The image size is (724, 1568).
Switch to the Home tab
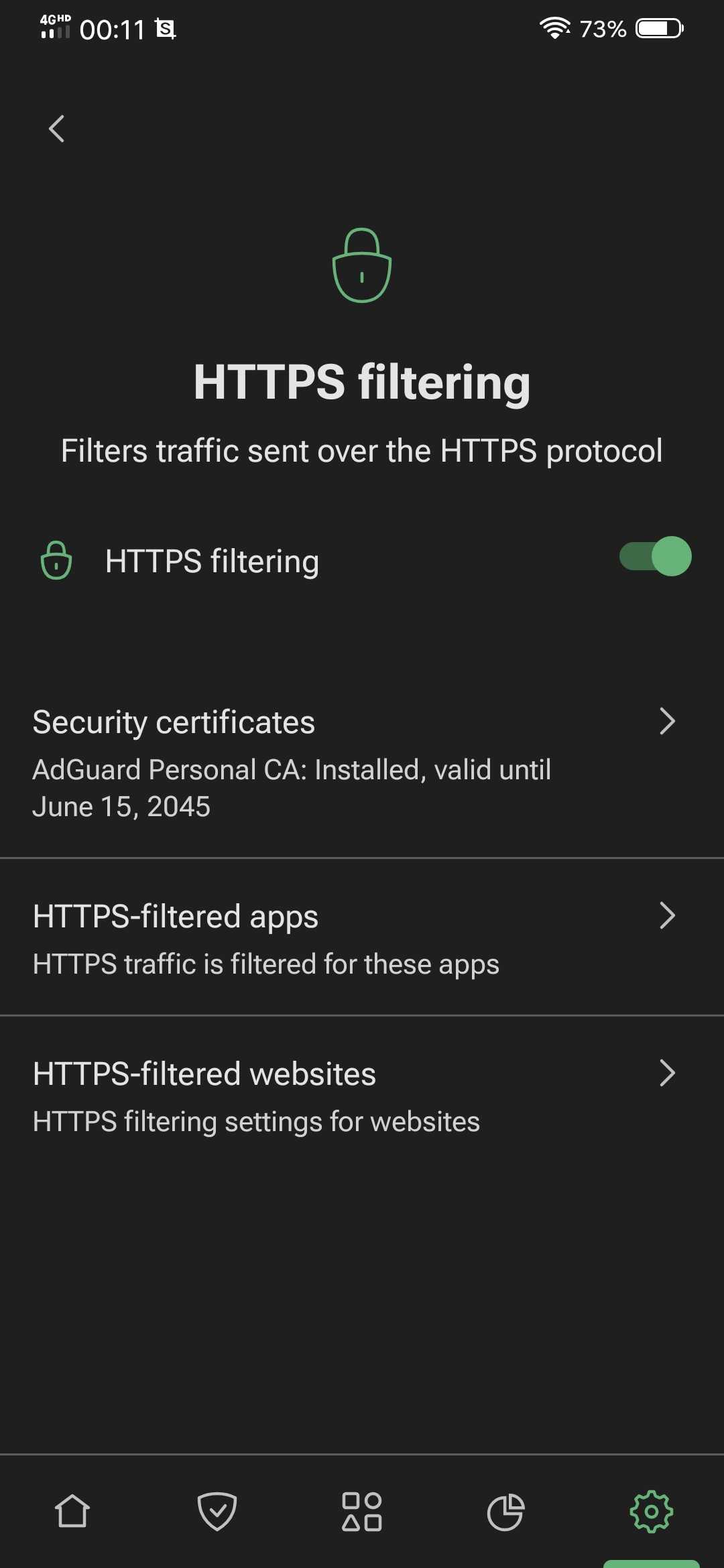point(72,1512)
